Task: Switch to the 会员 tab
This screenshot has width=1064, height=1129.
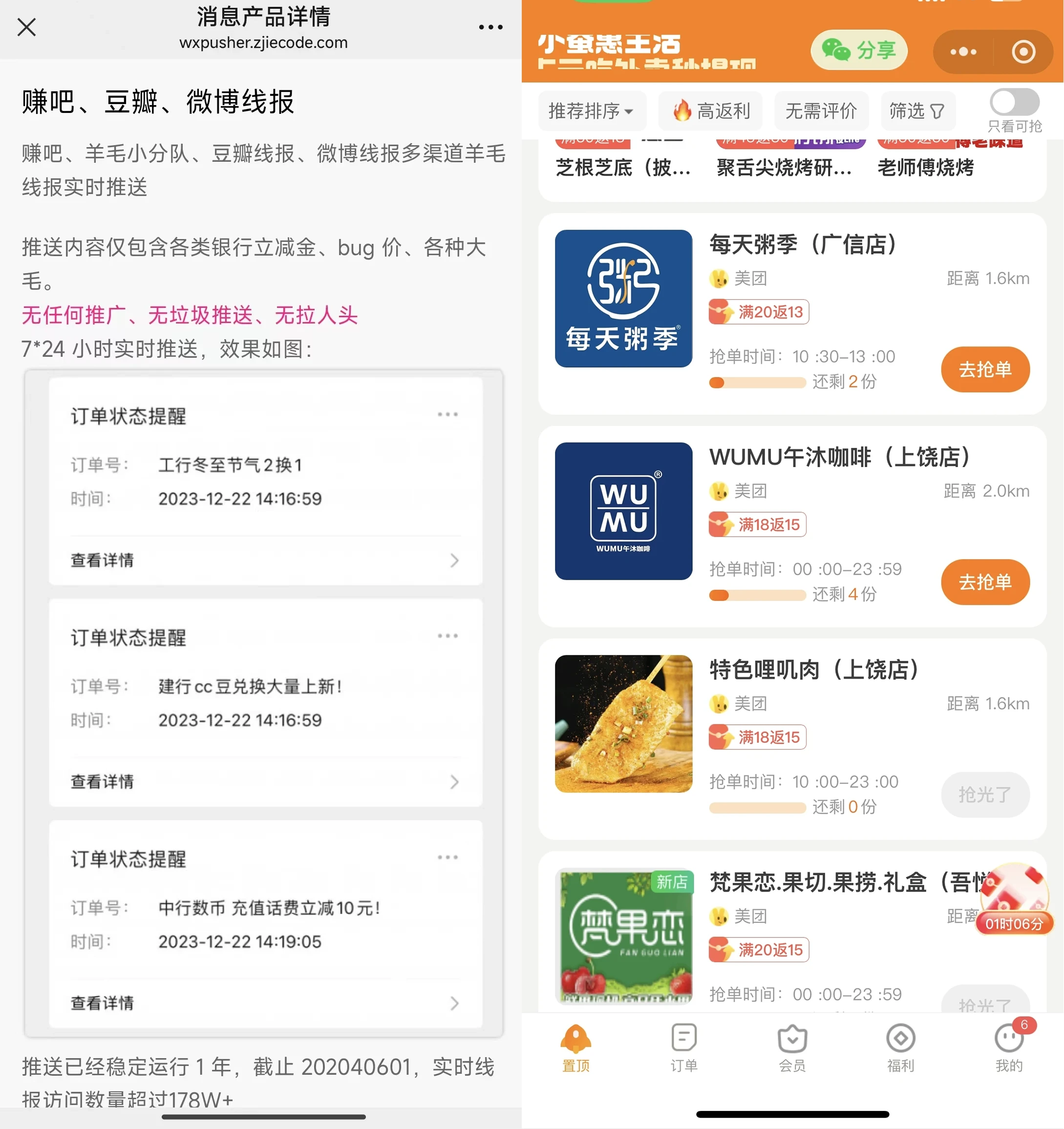Action: coord(792,1048)
